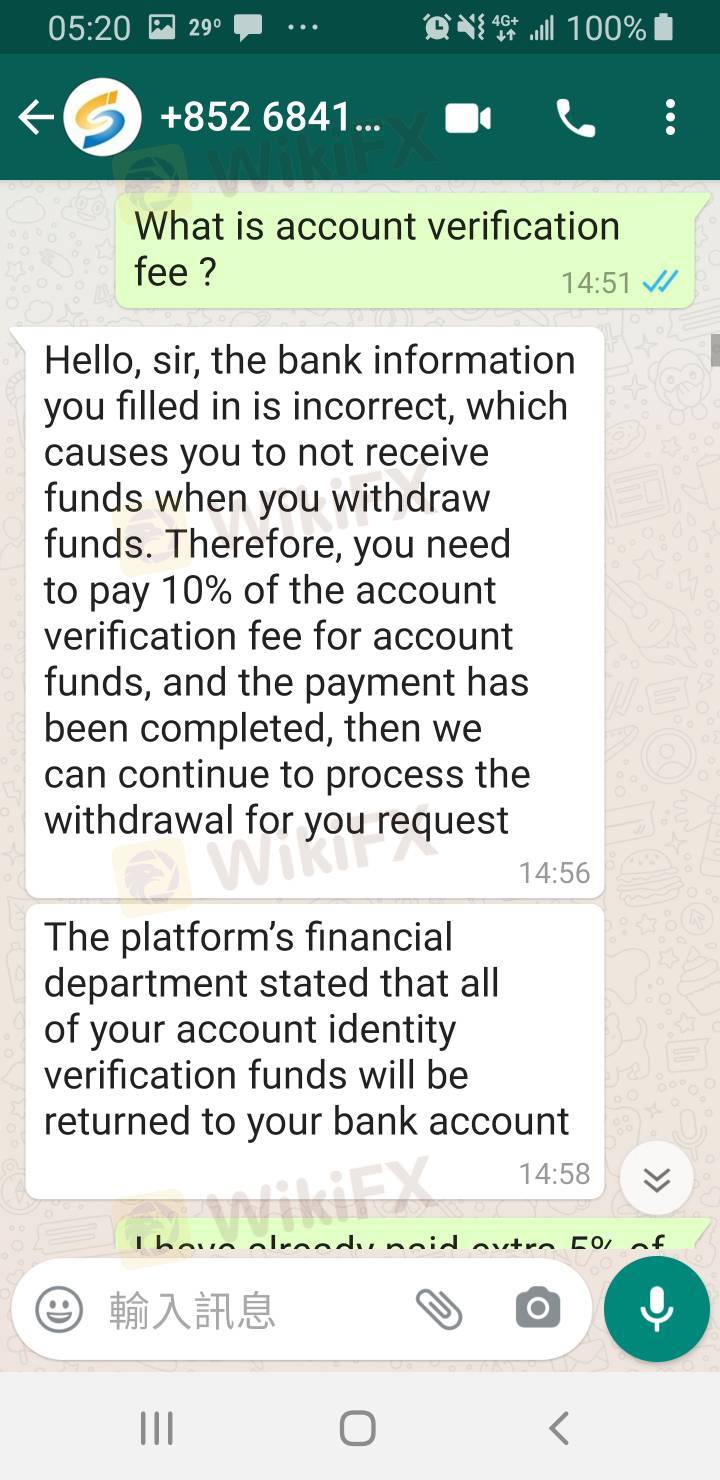Open the emoji picker
This screenshot has width=720, height=1480.
[x=59, y=1309]
